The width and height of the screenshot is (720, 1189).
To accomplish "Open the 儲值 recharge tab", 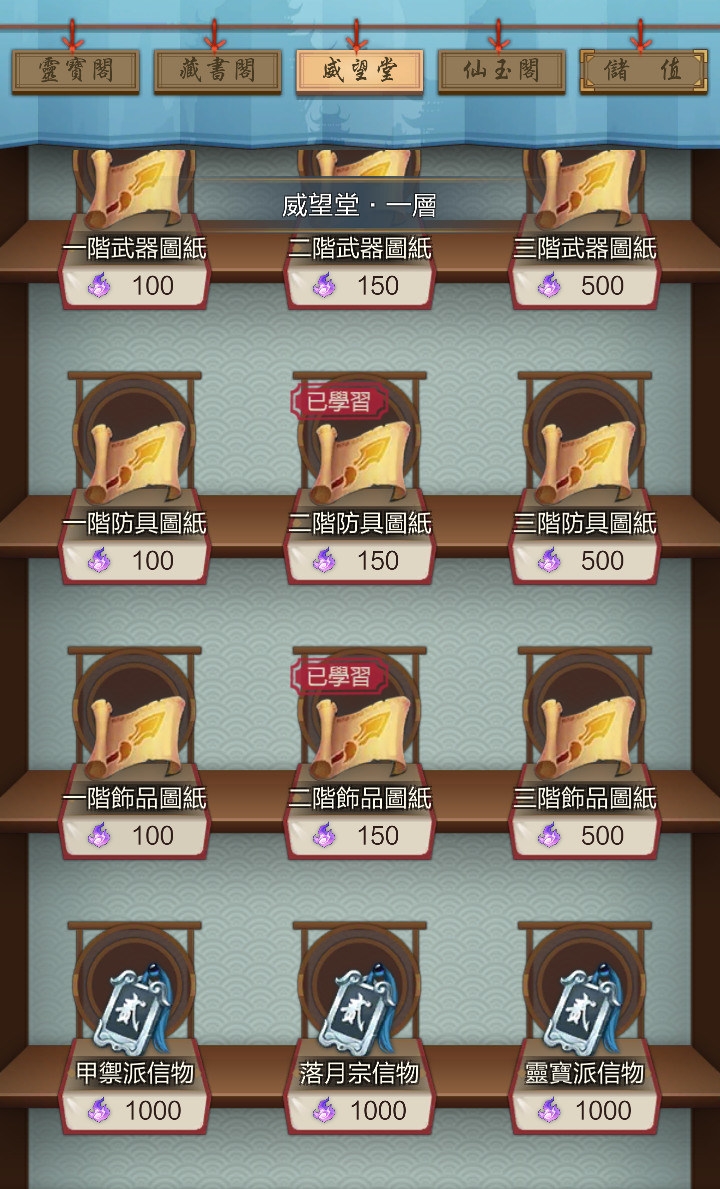I will point(644,71).
